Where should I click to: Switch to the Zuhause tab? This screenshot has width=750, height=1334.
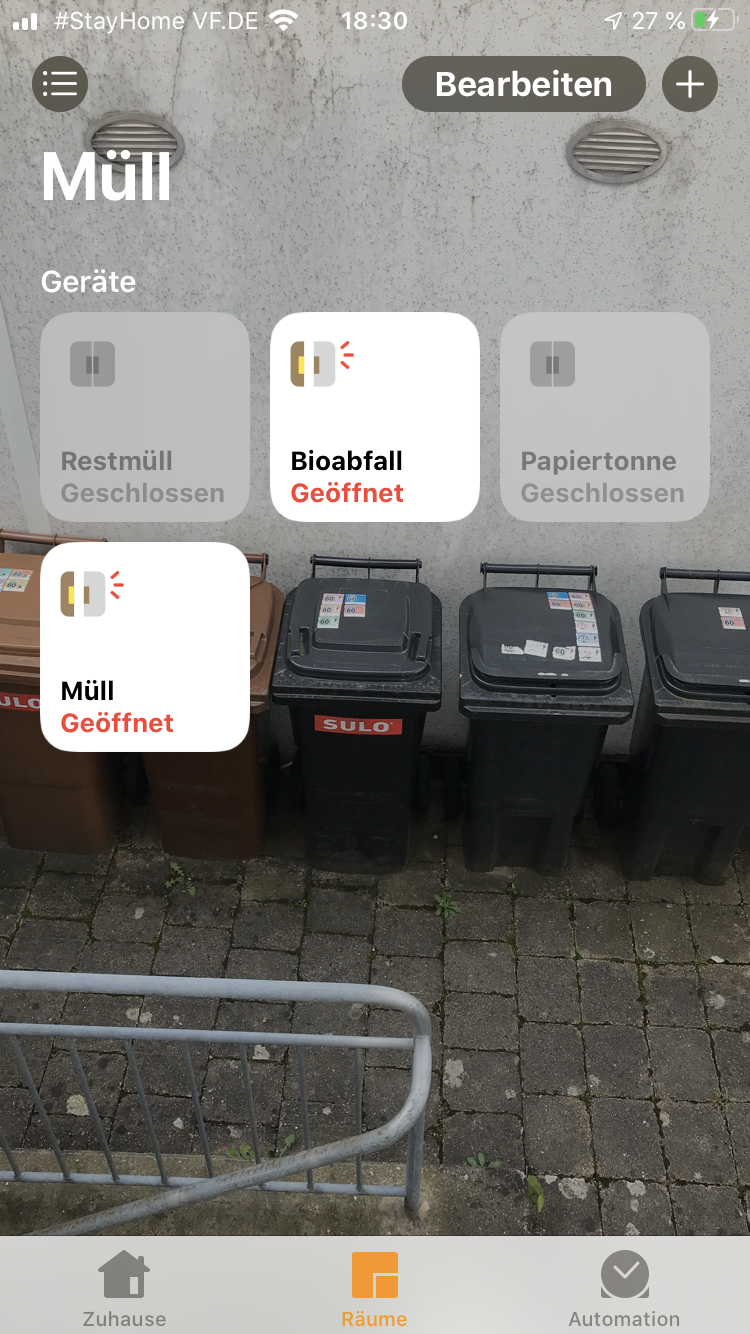pyautogui.click(x=124, y=1290)
